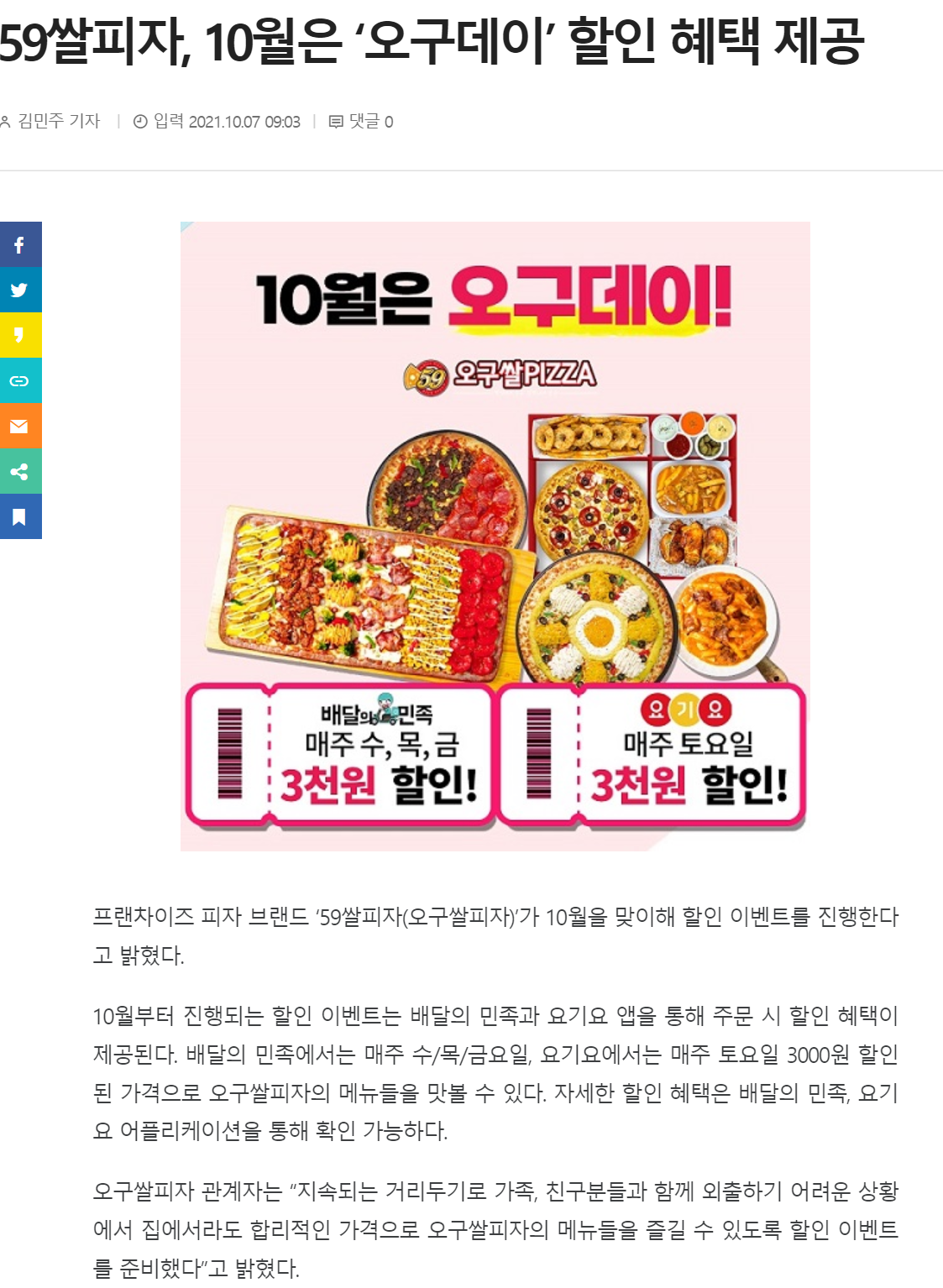This screenshot has height=1288, width=943.
Task: Send the article by email
Action: click(x=19, y=426)
